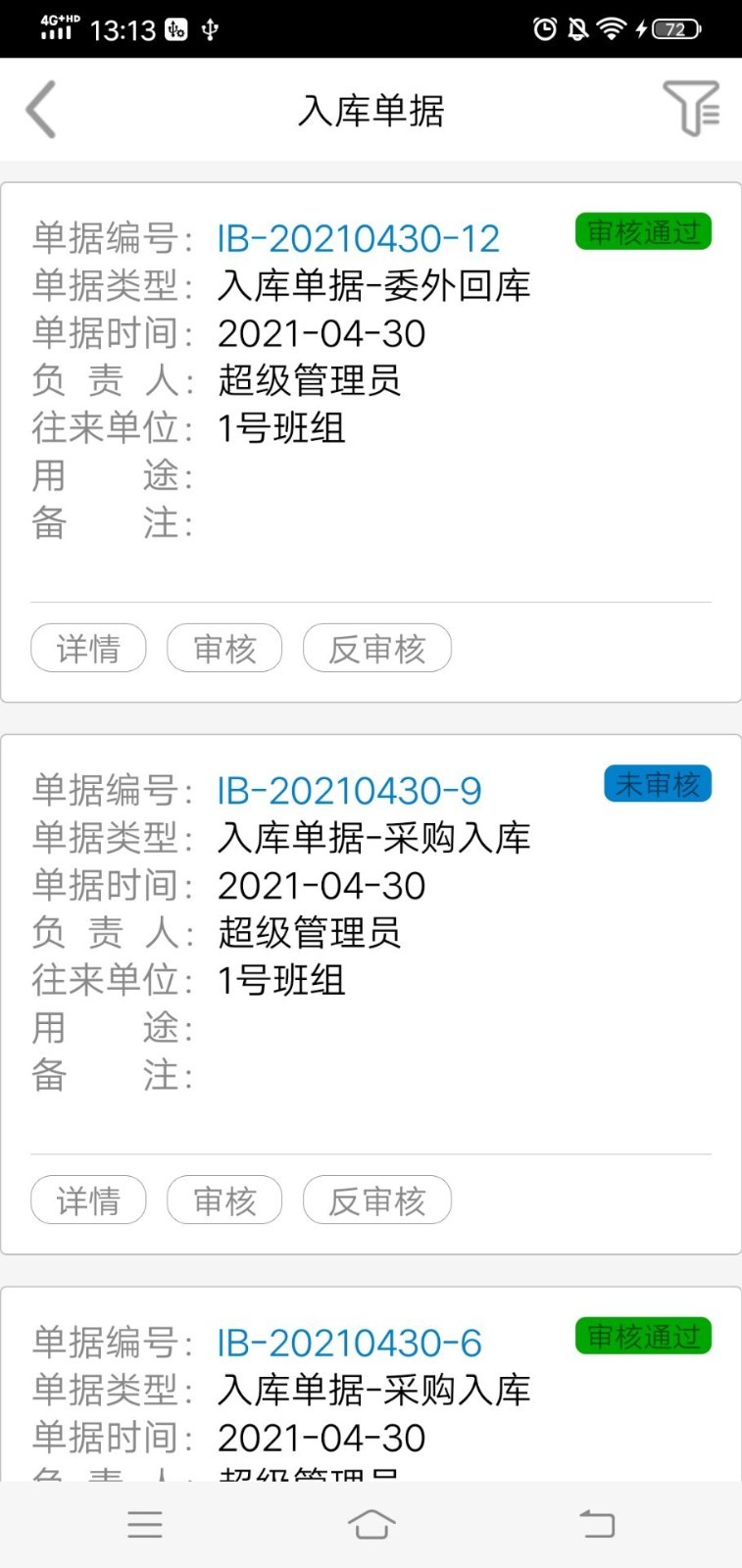Open document link IB-20210430-9
Screen dimensions: 742x1568
pyautogui.click(x=349, y=791)
